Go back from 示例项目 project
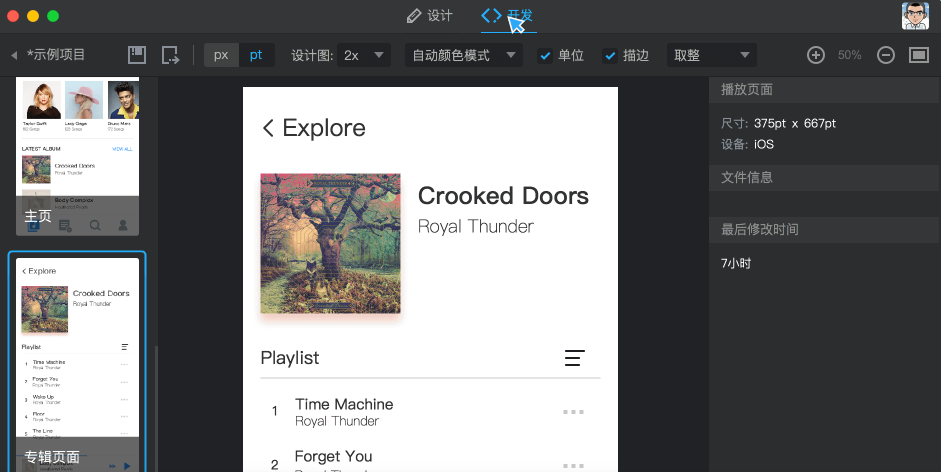The image size is (941, 472). [14, 55]
